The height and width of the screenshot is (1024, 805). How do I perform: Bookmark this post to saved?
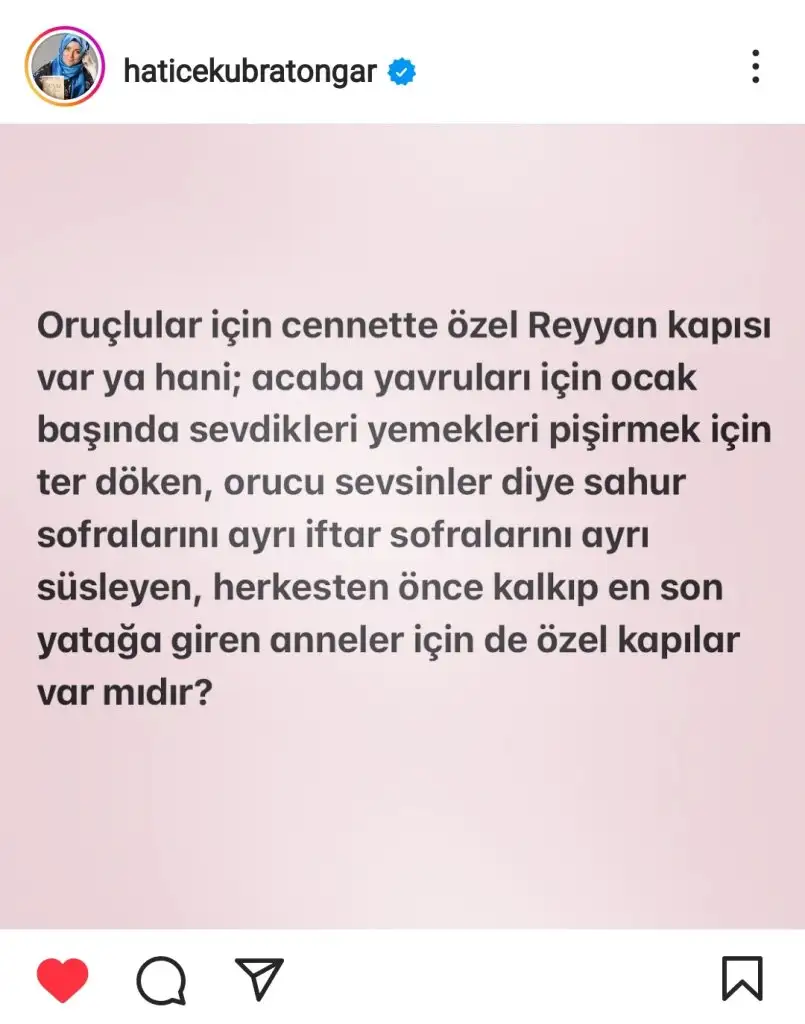point(742,979)
